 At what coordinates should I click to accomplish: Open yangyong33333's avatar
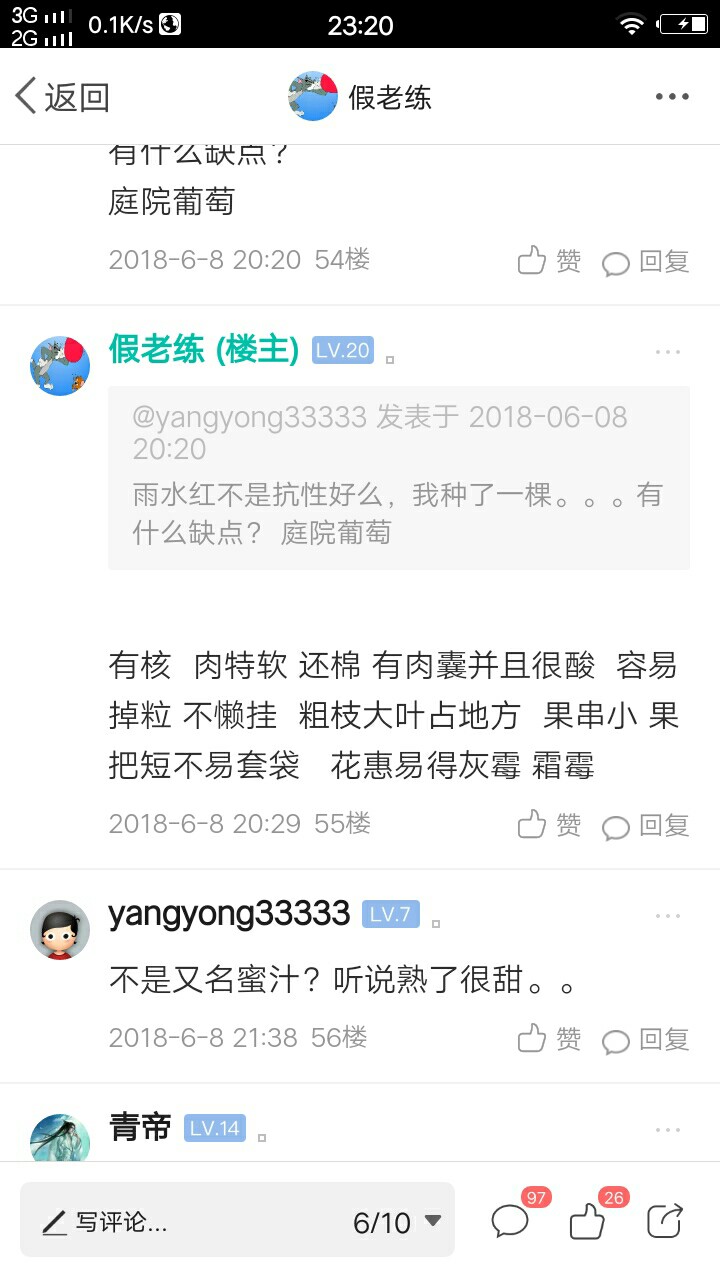(x=60, y=930)
